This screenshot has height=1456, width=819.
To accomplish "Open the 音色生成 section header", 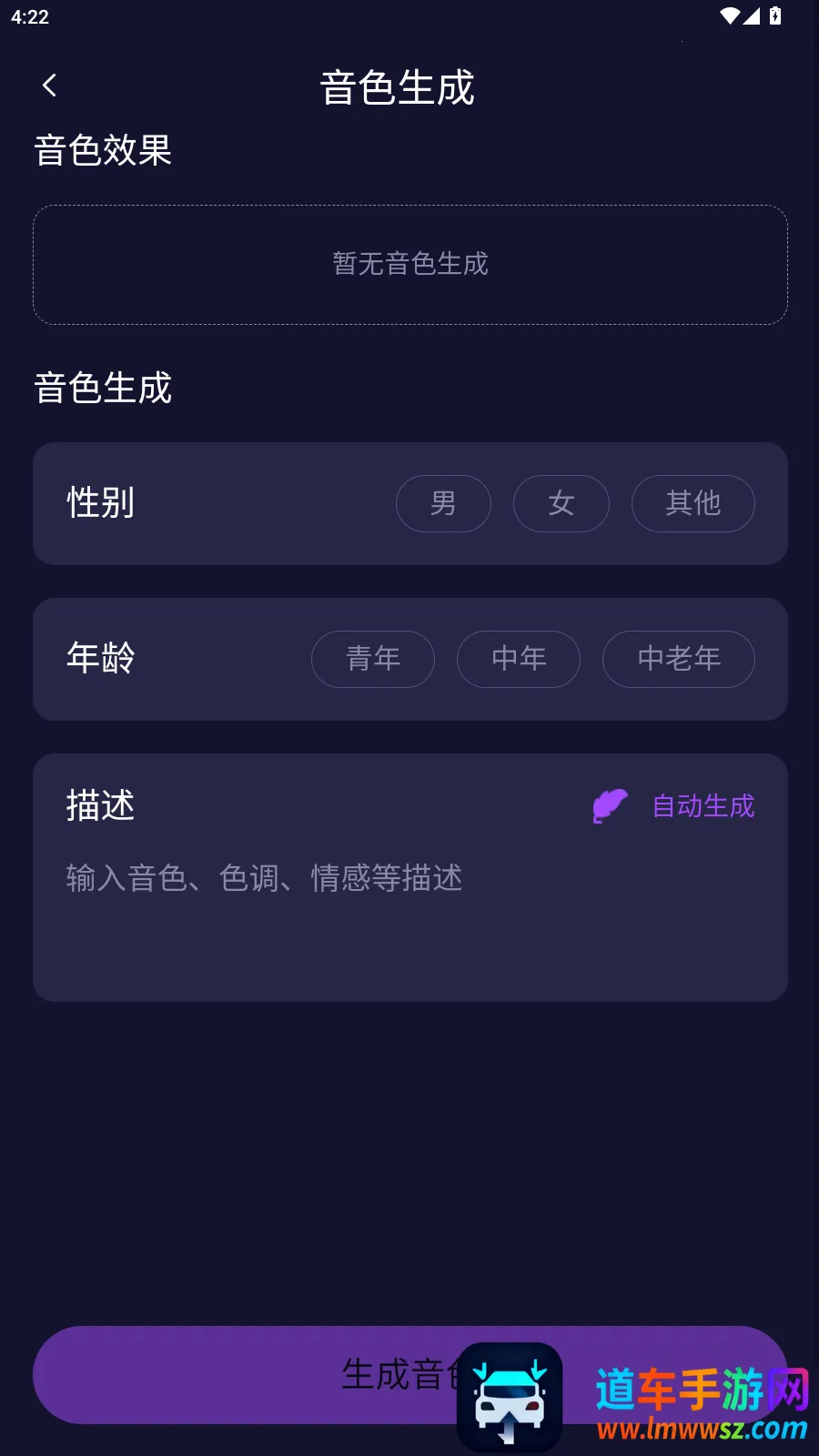I will 102,388.
